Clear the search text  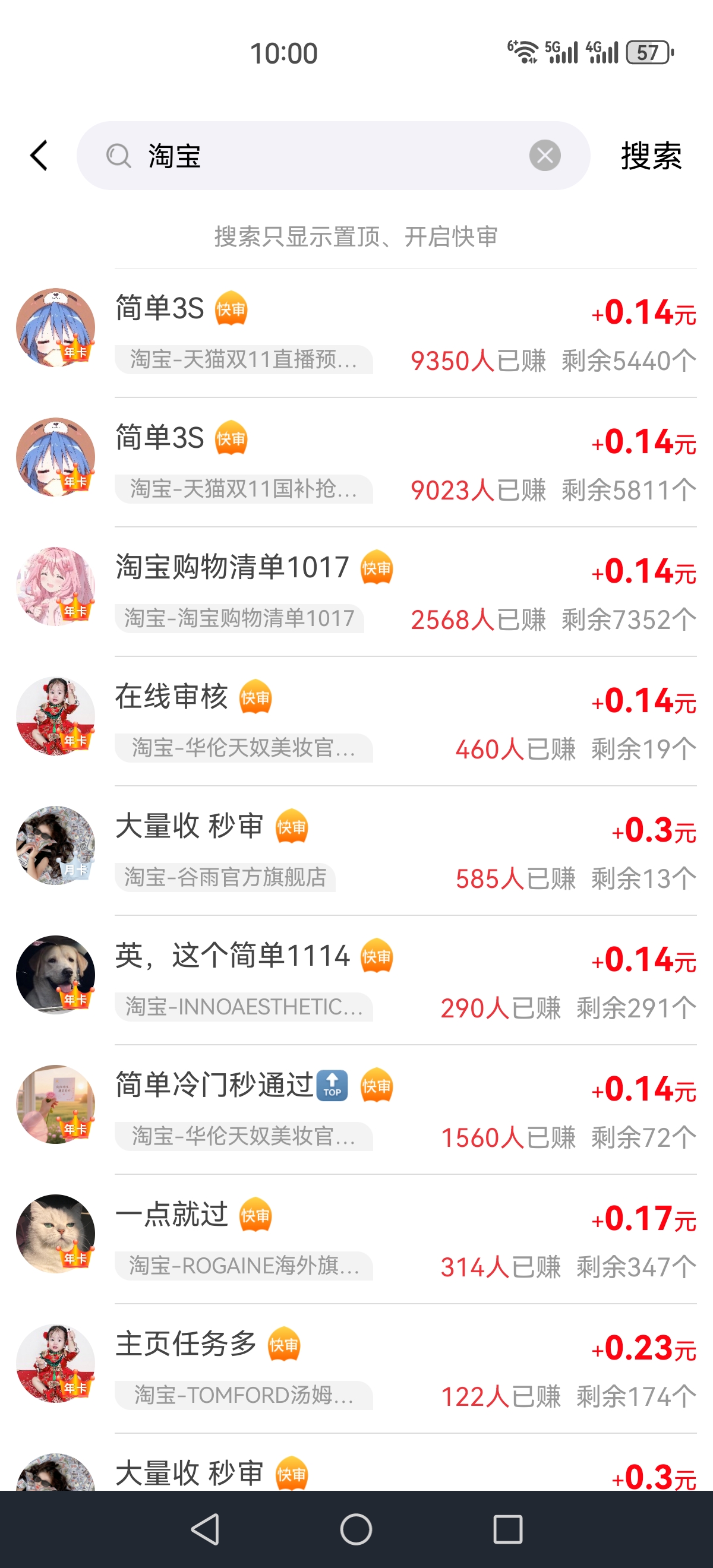tap(544, 156)
